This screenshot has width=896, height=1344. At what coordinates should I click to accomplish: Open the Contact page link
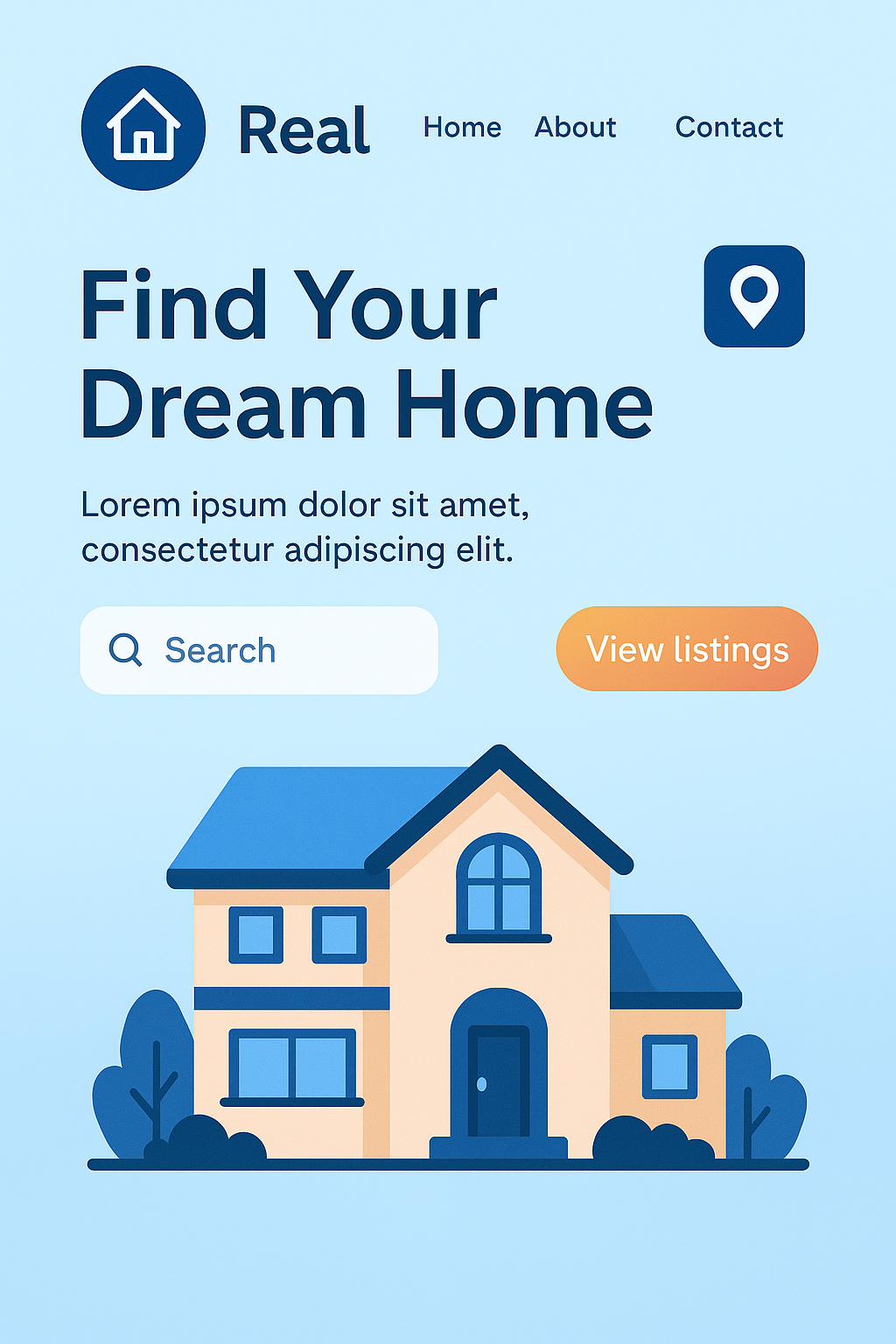click(x=729, y=128)
